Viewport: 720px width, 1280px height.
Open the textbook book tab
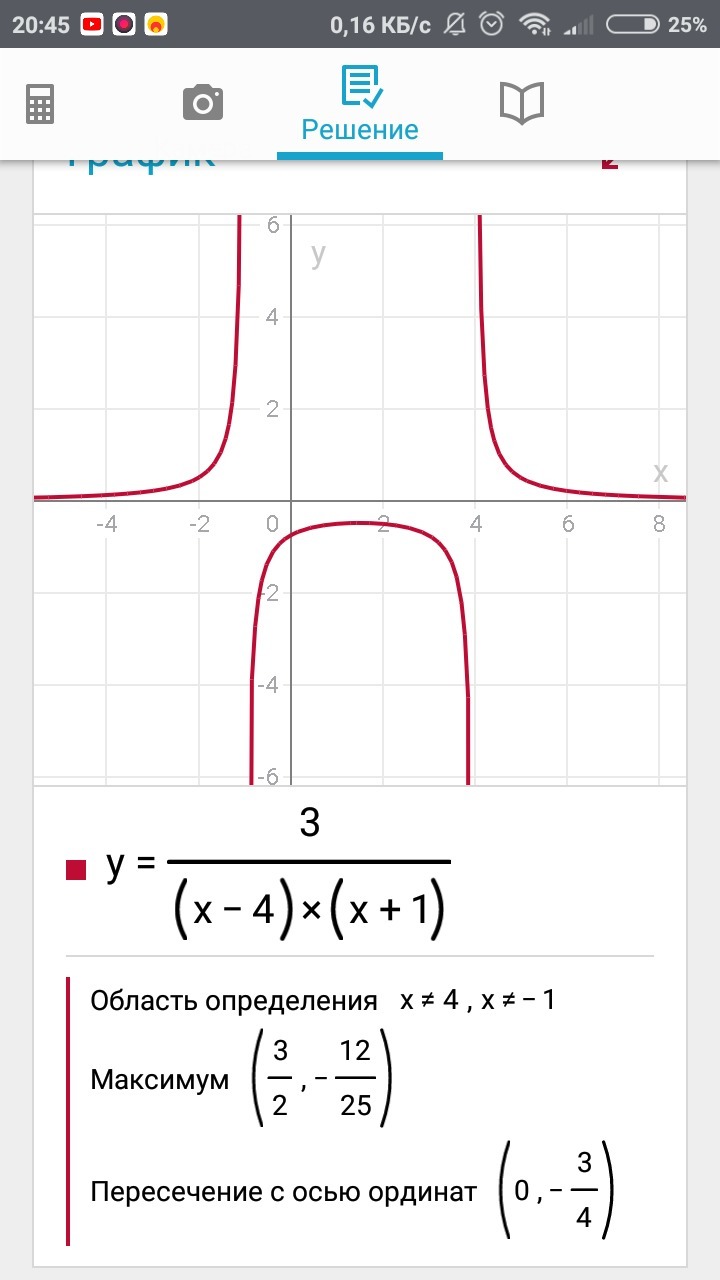pyautogui.click(x=521, y=102)
